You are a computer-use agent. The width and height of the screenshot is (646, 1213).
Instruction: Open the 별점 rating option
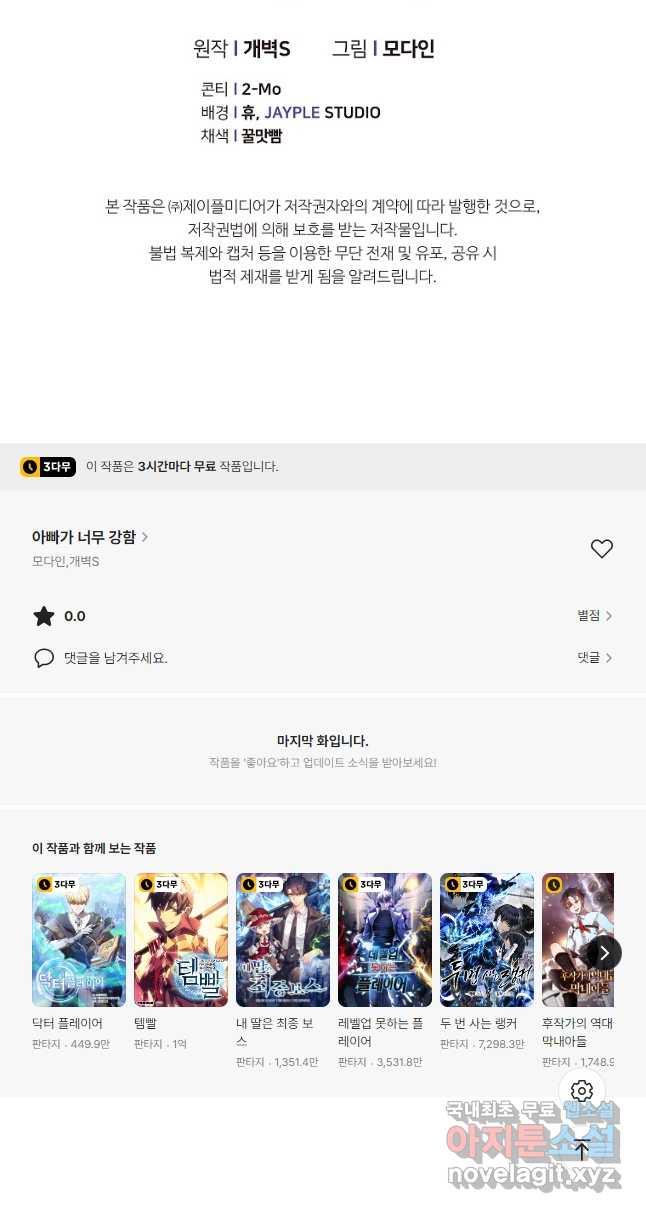pos(594,616)
